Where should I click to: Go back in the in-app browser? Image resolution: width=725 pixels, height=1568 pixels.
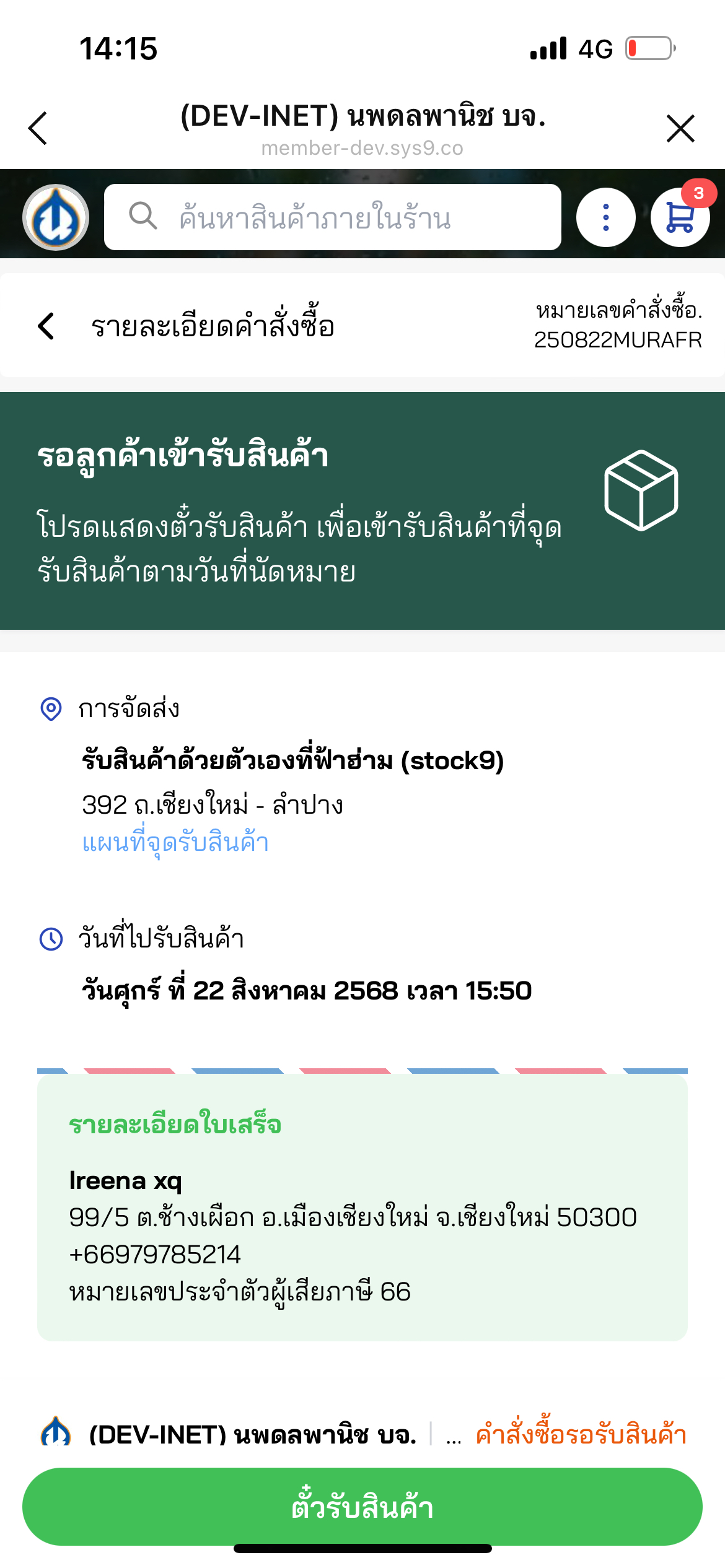click(x=38, y=128)
